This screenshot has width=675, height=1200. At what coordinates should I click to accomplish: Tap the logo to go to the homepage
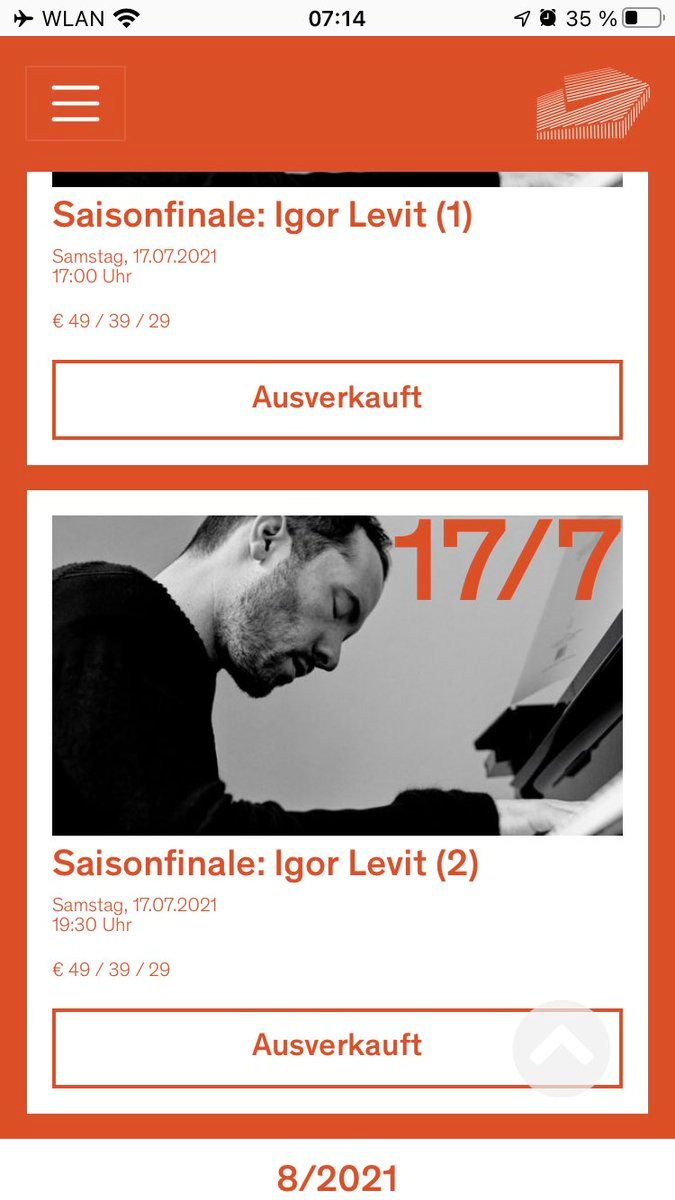[x=592, y=103]
